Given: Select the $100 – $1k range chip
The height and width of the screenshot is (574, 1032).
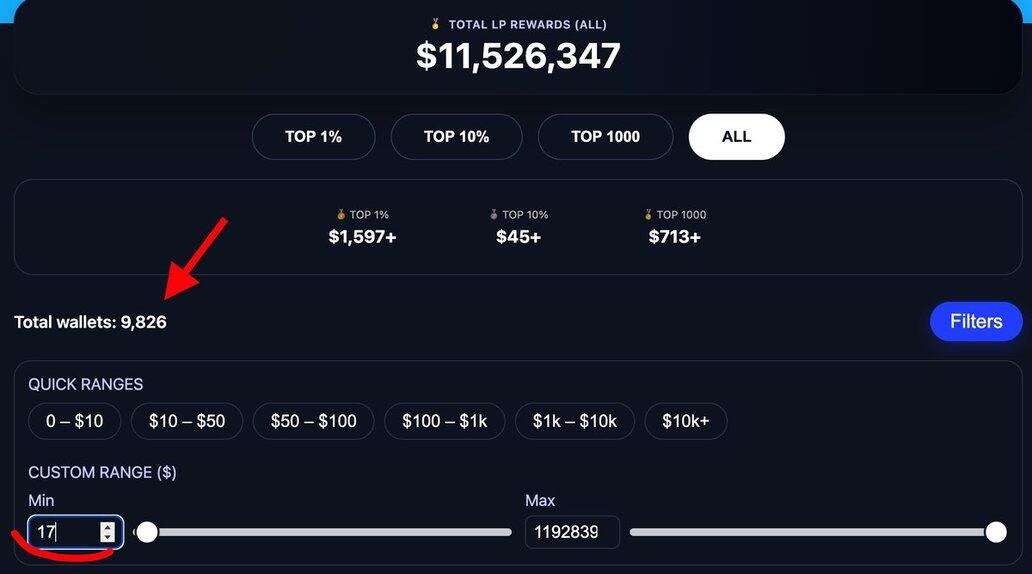Looking at the screenshot, I should (x=444, y=421).
